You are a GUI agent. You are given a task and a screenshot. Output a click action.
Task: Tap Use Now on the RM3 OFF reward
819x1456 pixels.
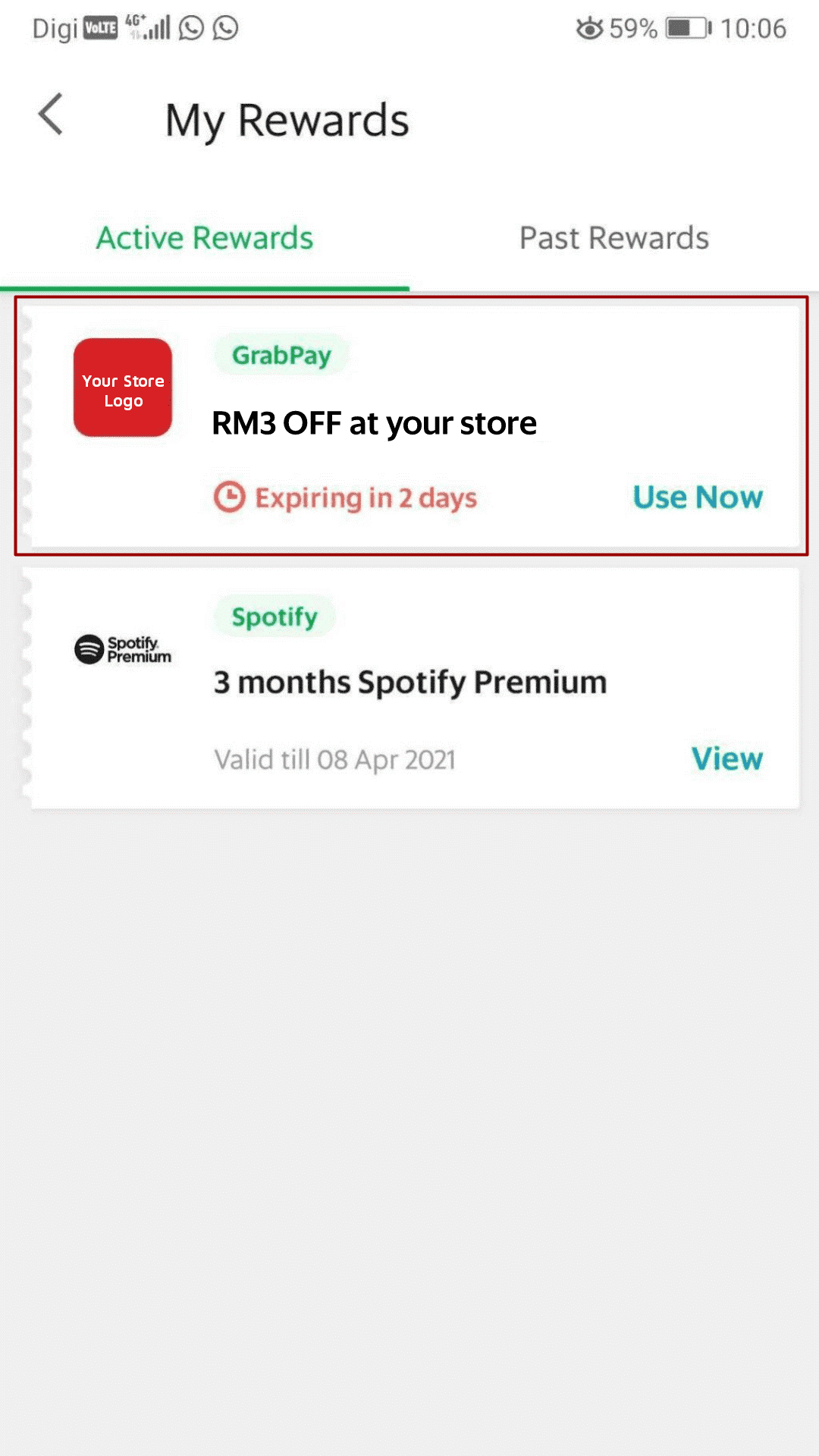(697, 497)
